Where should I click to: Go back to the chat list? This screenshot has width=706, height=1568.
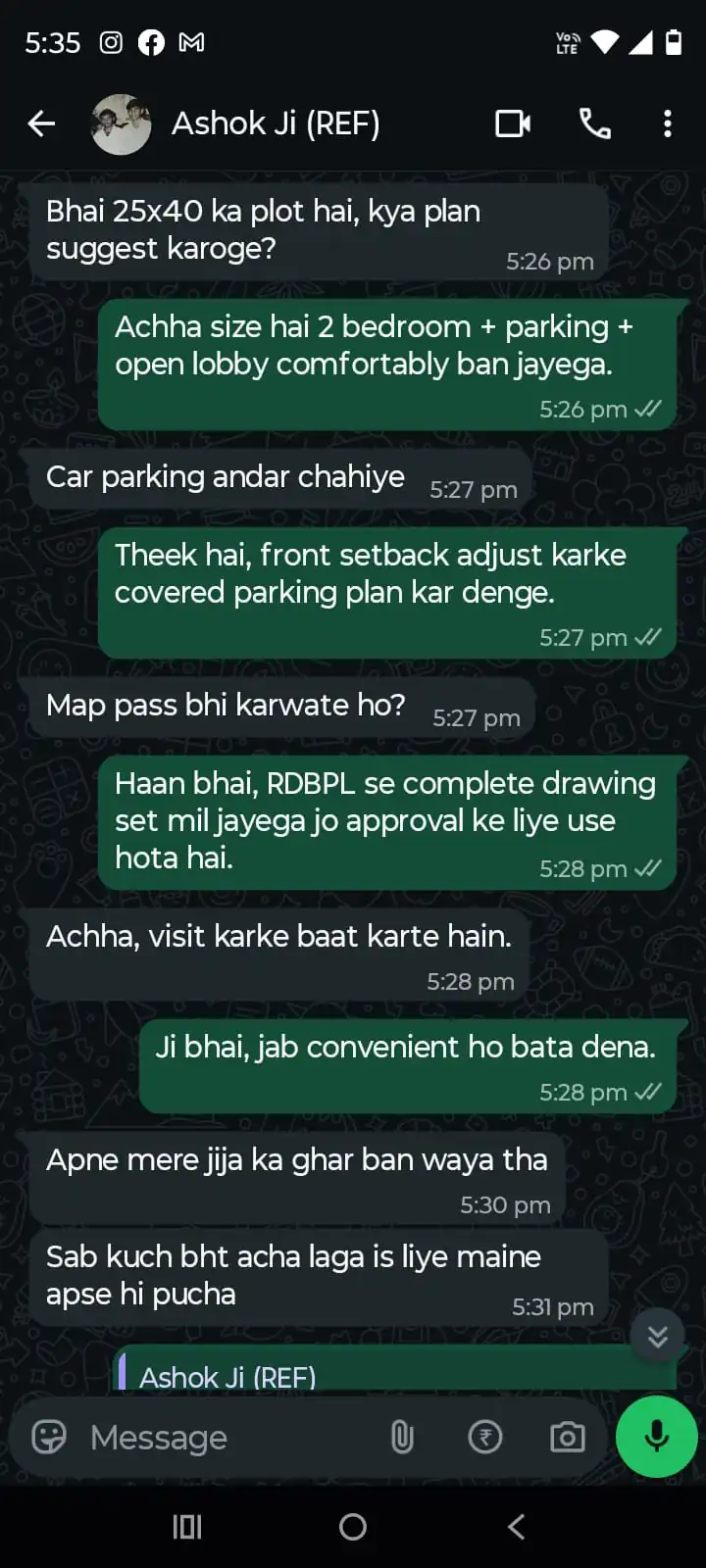41,123
